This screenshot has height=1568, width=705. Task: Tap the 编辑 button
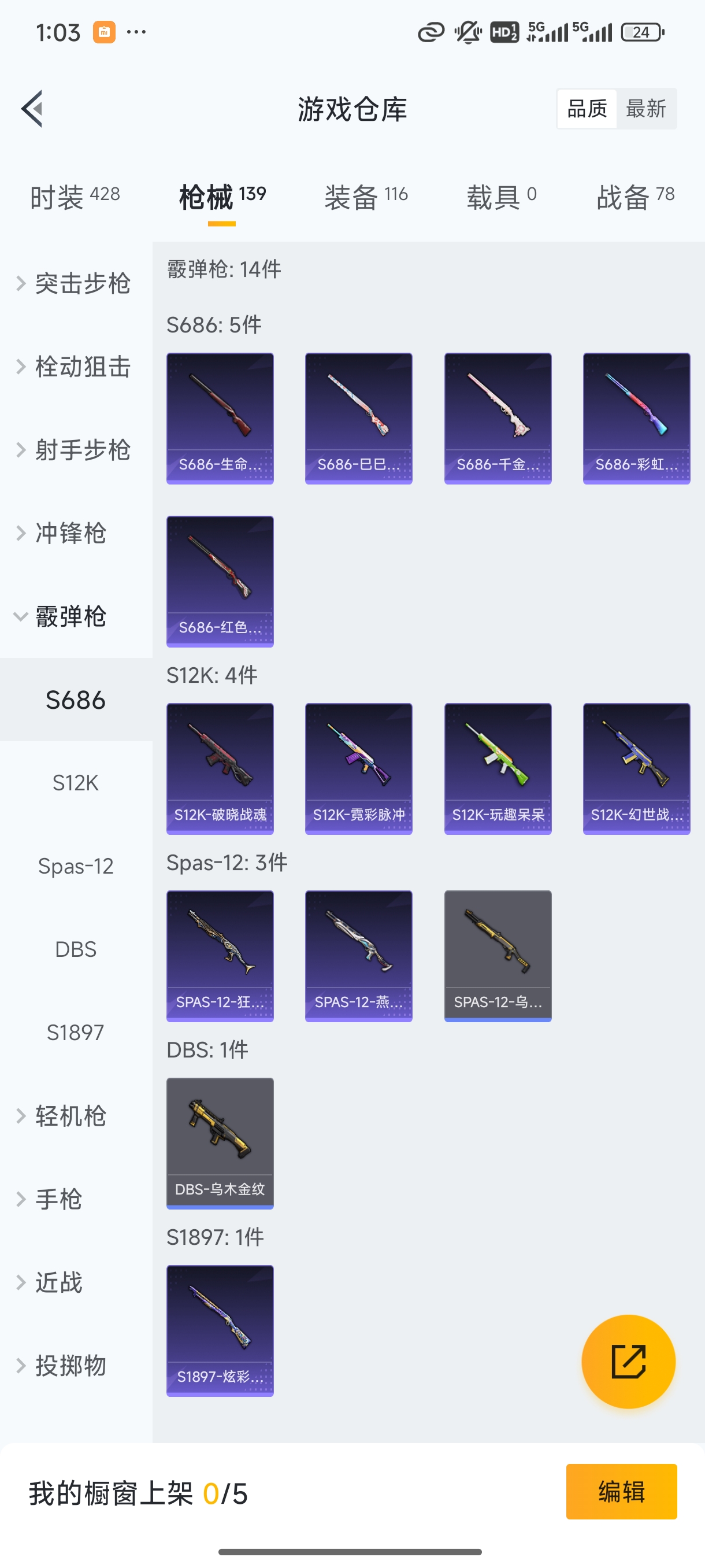coord(621,1492)
